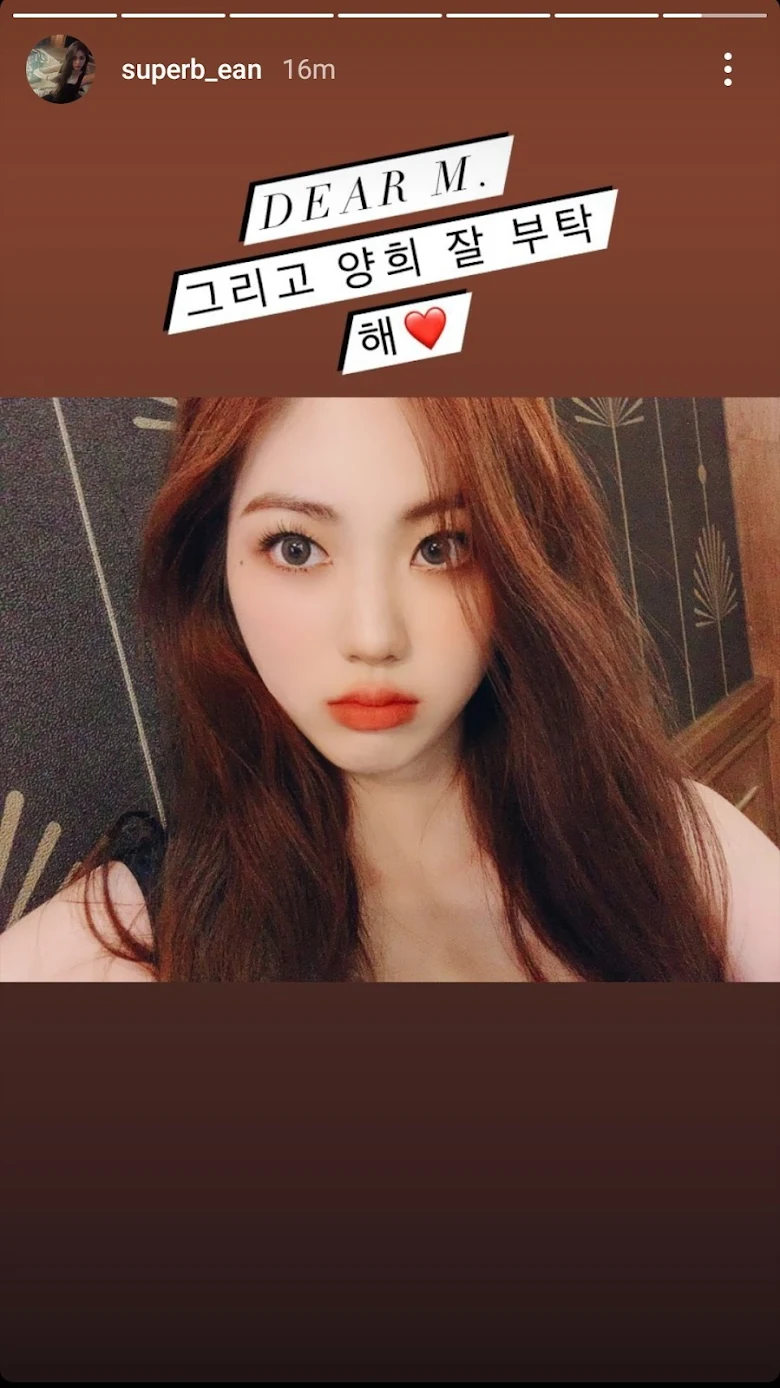Tap the superb_ean username
The width and height of the screenshot is (780, 1388).
(191, 70)
